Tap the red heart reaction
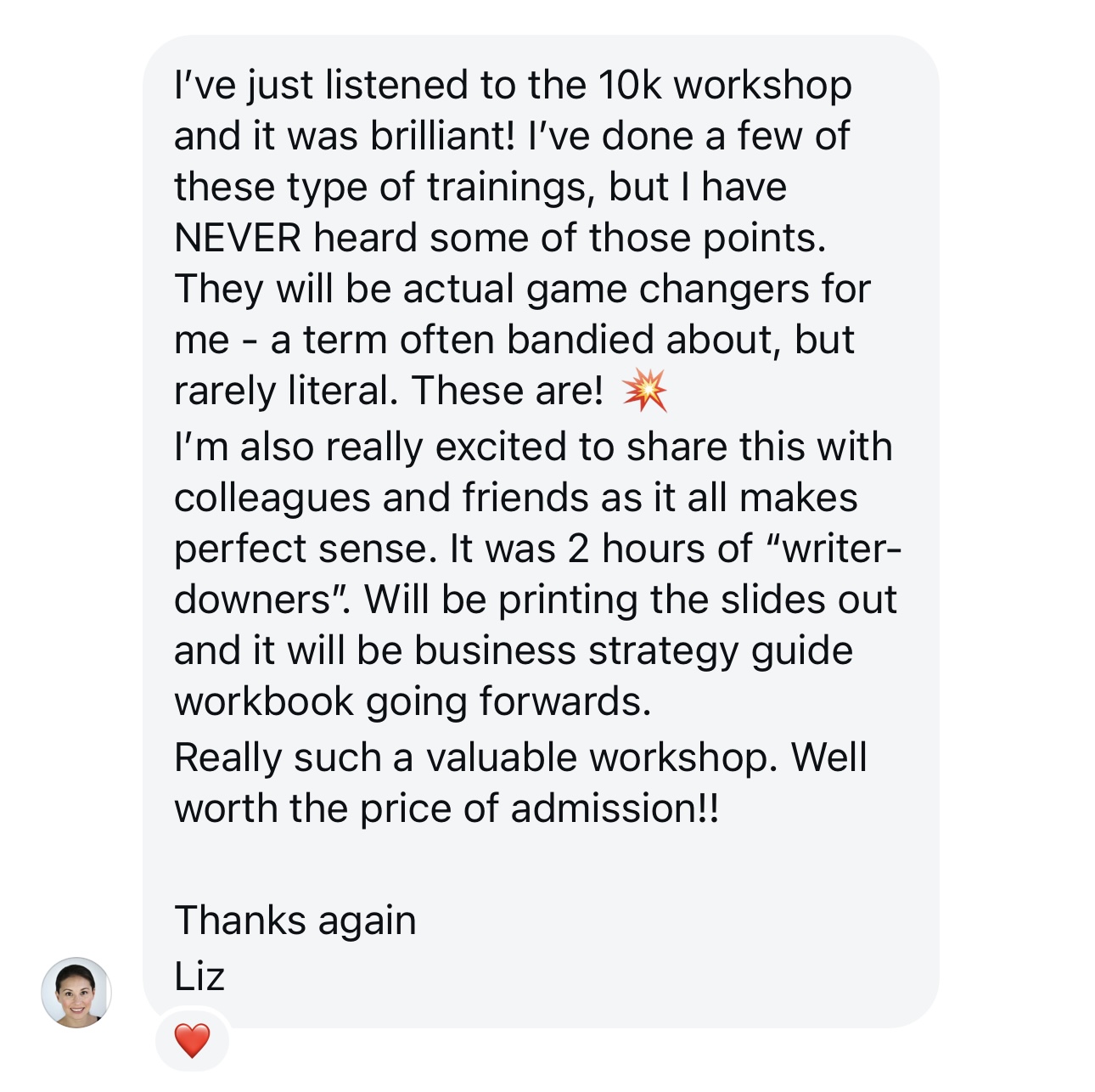 pos(192,1040)
